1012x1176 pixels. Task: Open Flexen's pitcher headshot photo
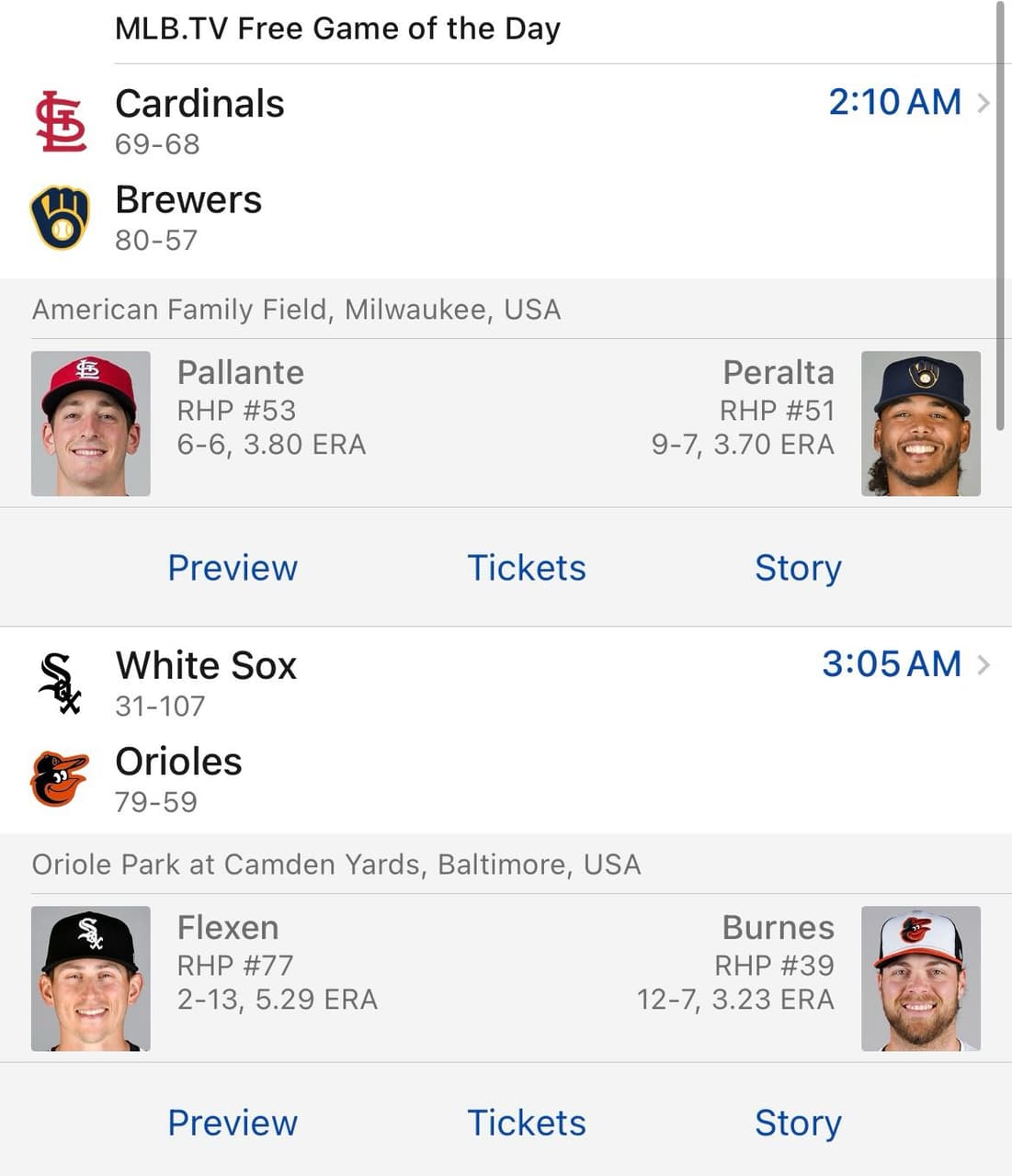coord(90,978)
